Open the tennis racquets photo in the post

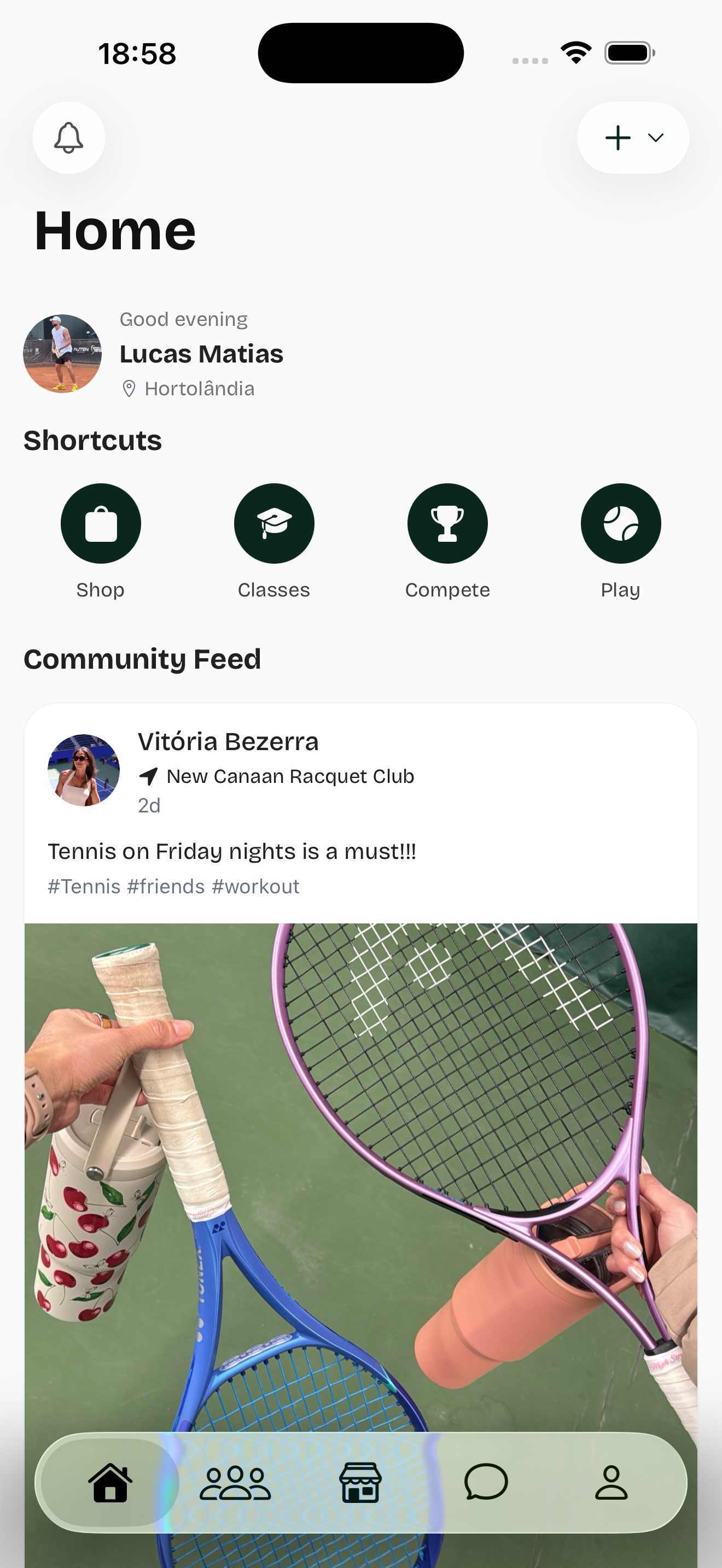(x=361, y=1156)
